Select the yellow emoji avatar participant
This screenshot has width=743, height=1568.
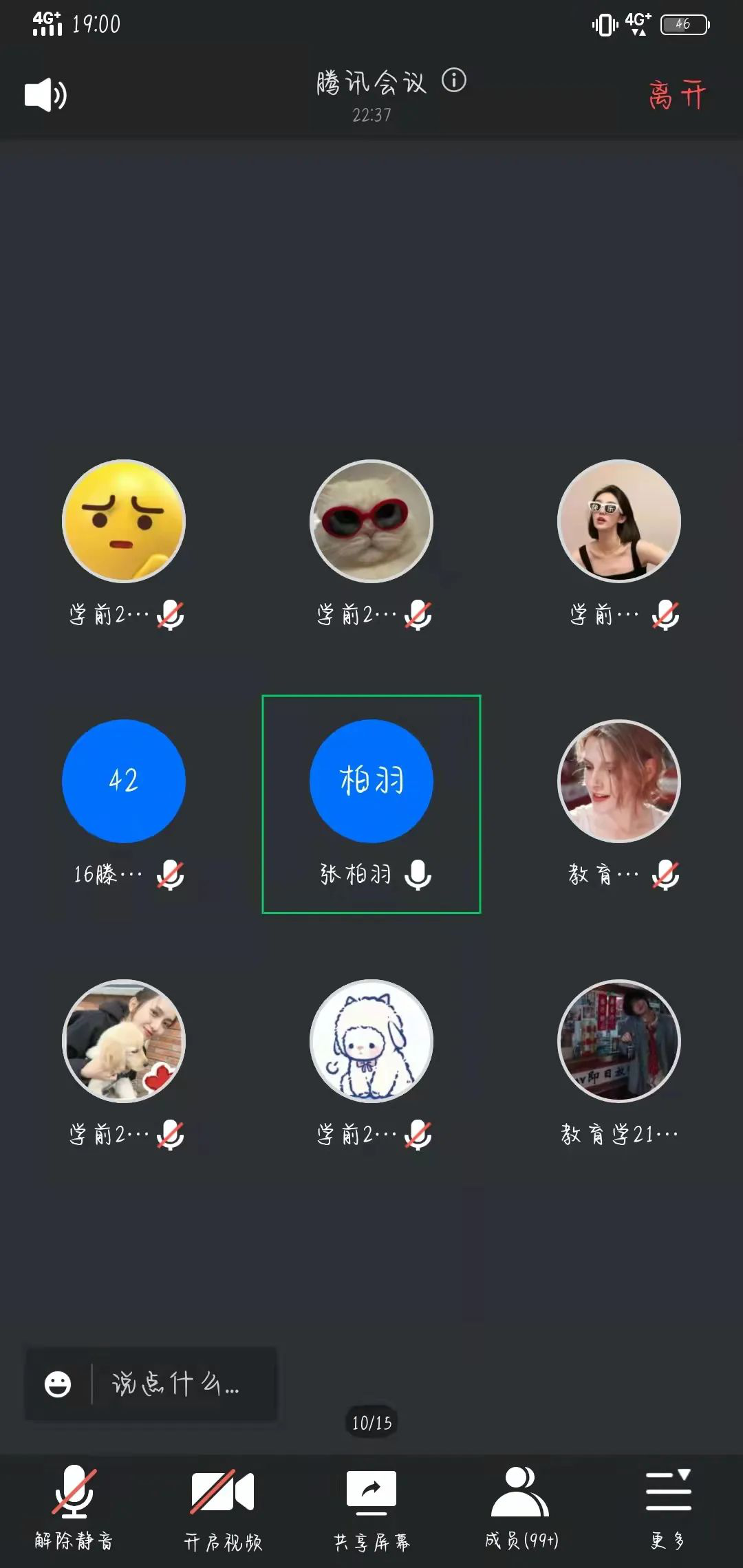[x=124, y=521]
